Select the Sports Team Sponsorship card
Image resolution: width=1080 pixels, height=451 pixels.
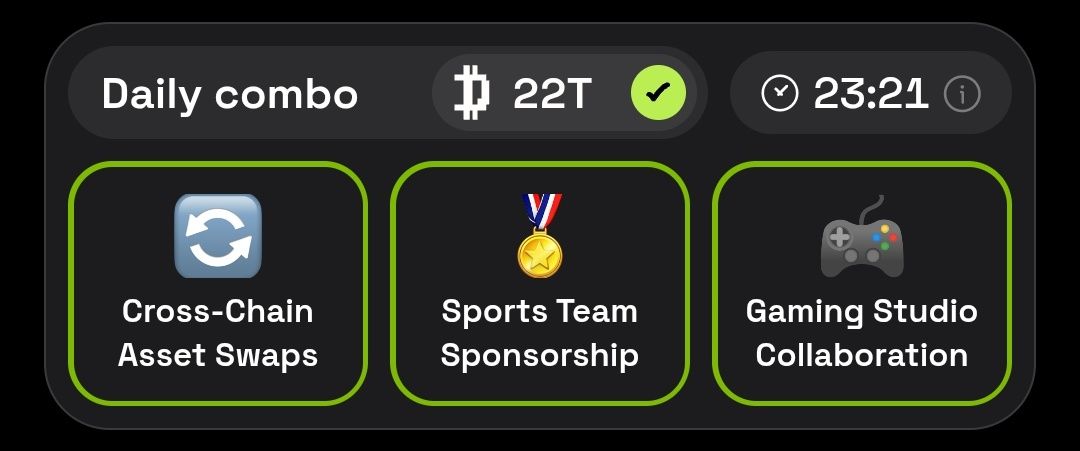pos(540,283)
